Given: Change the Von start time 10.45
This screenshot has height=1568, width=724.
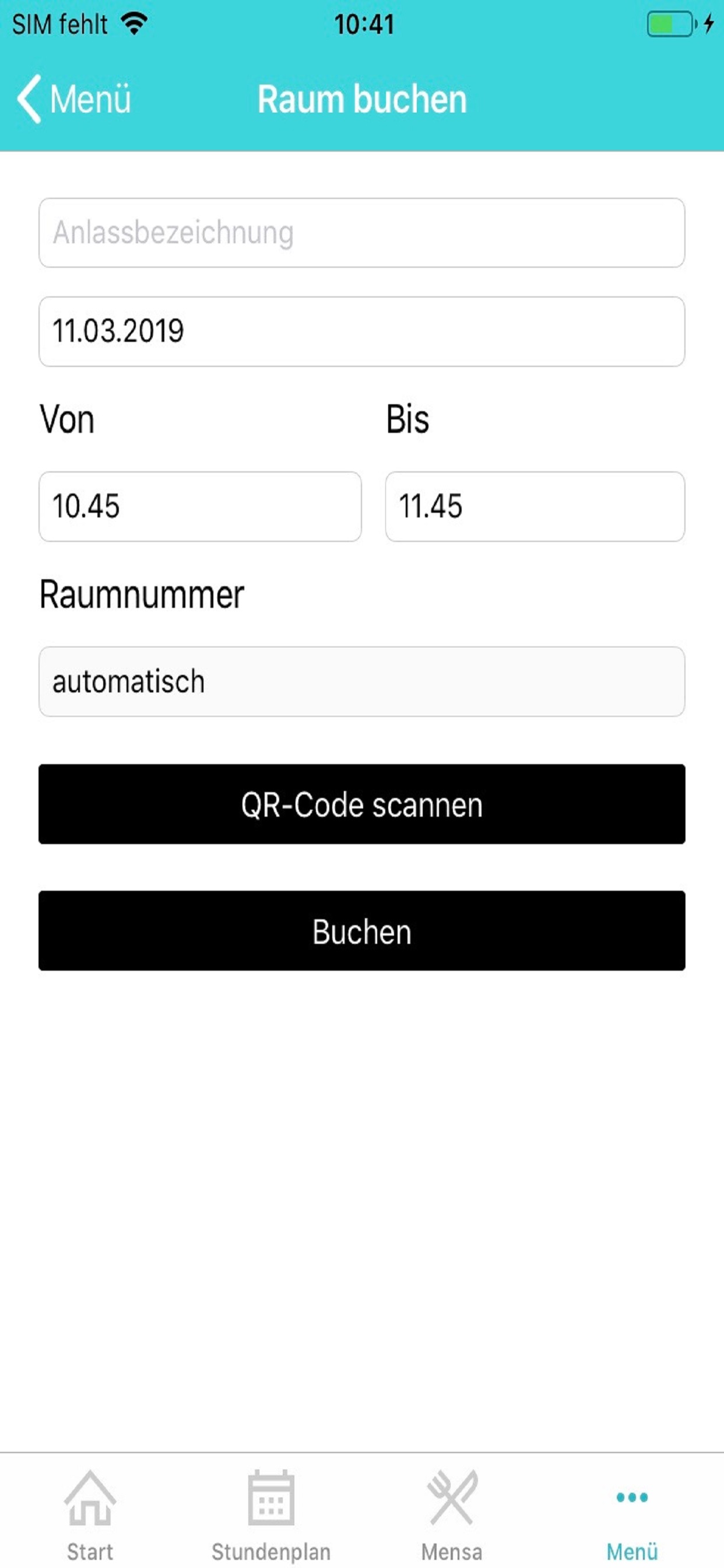Looking at the screenshot, I should click(200, 506).
